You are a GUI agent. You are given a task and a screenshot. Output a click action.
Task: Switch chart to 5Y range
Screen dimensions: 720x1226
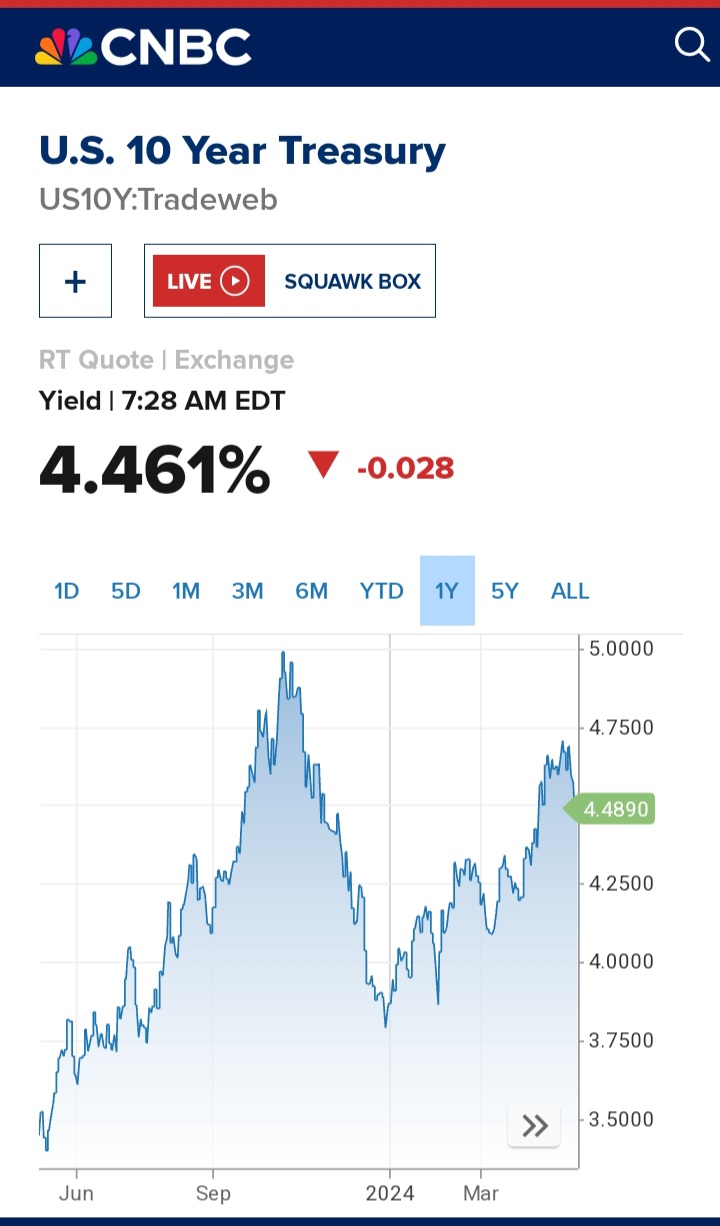coord(505,591)
